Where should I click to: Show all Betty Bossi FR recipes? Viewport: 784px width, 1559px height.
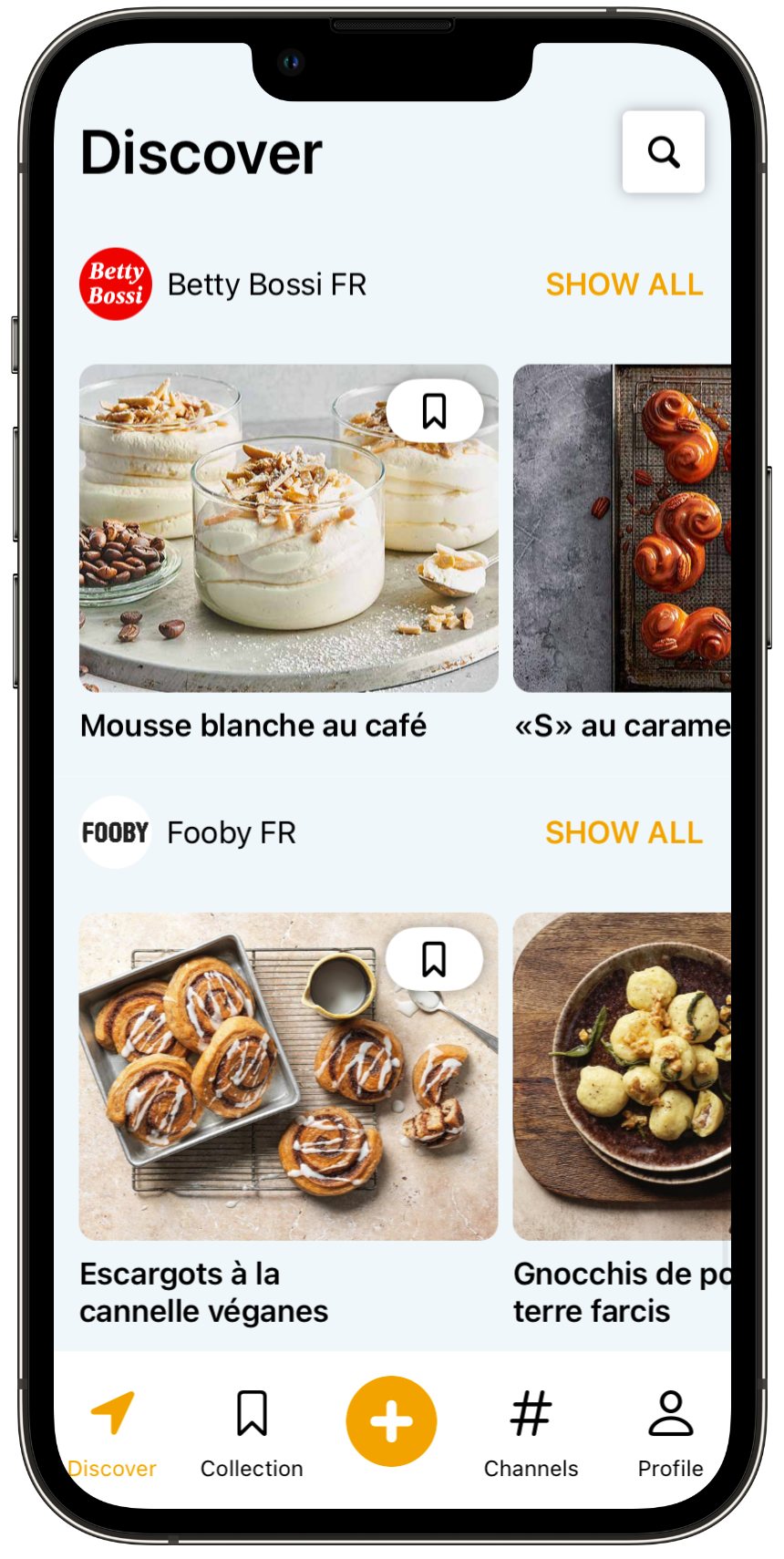[624, 284]
